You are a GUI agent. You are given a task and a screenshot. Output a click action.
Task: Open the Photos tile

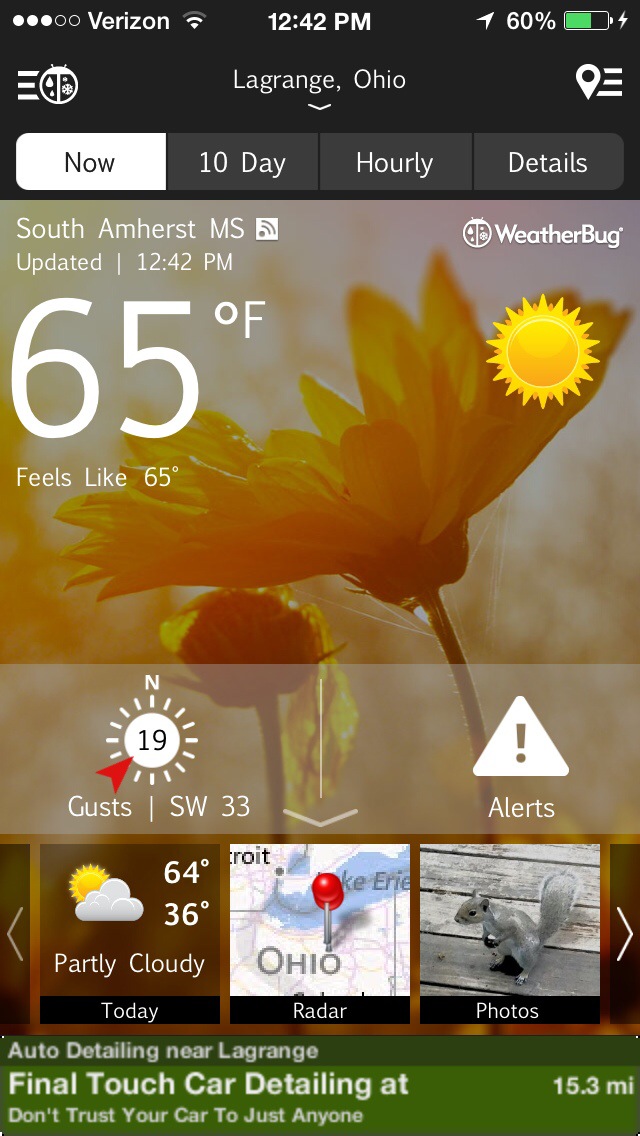point(509,933)
